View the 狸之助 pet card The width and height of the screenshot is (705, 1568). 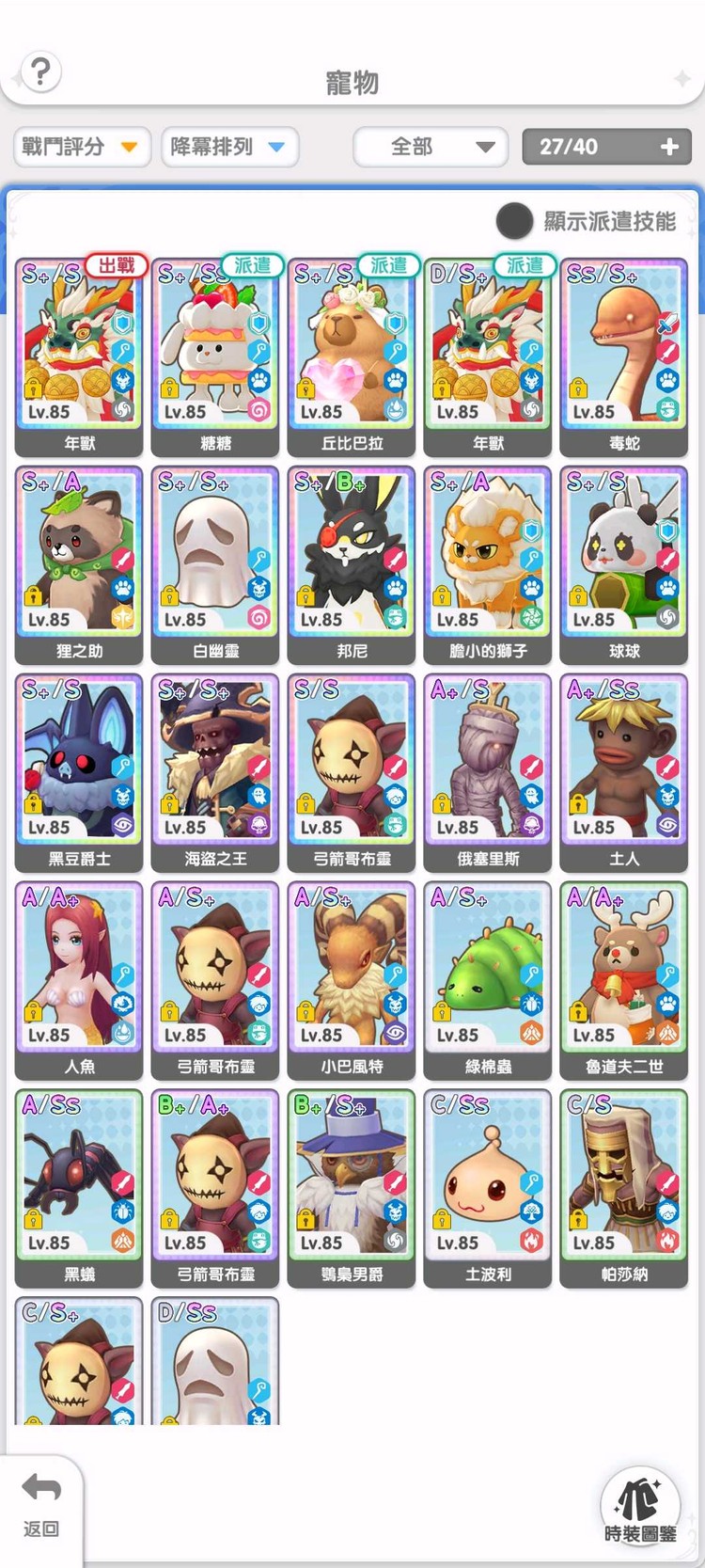(x=79, y=564)
